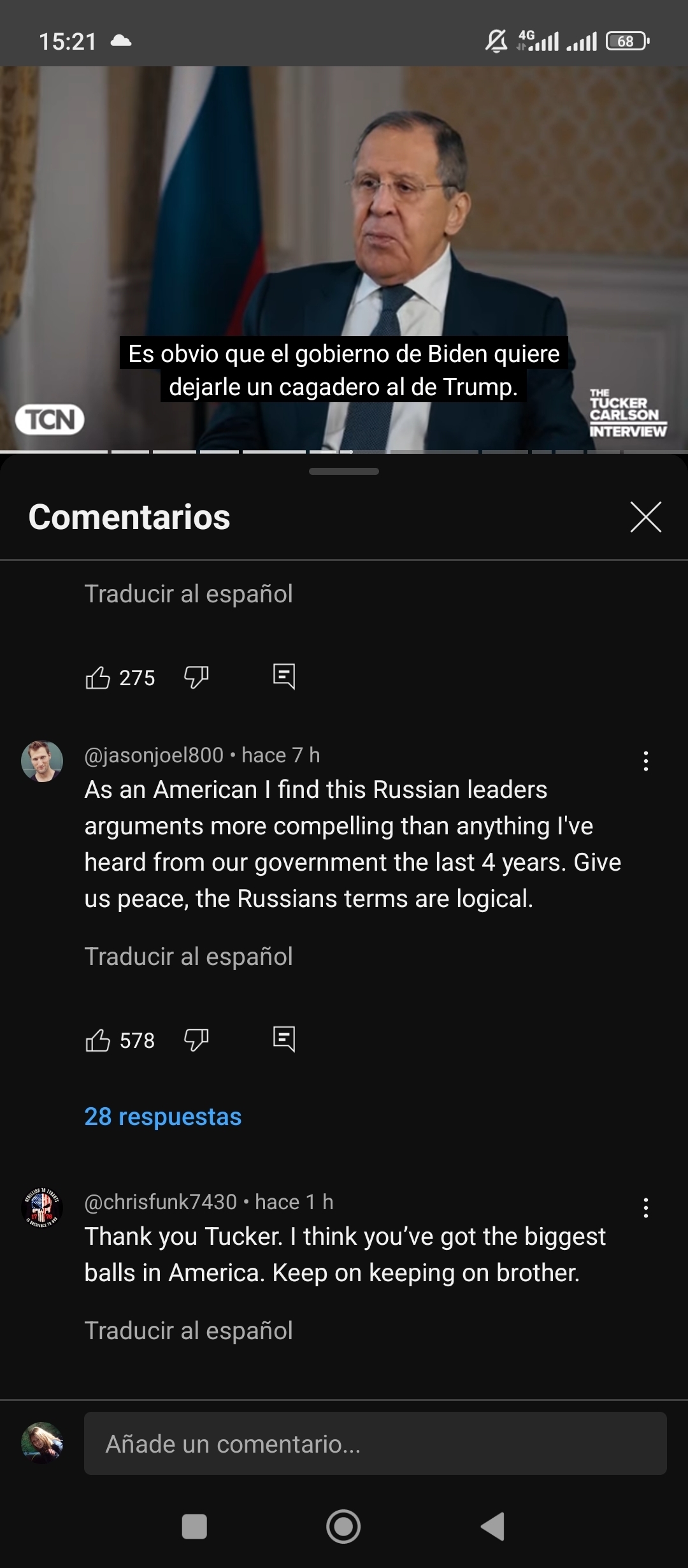
Task: Like the comment with 275 likes
Action: (x=98, y=678)
